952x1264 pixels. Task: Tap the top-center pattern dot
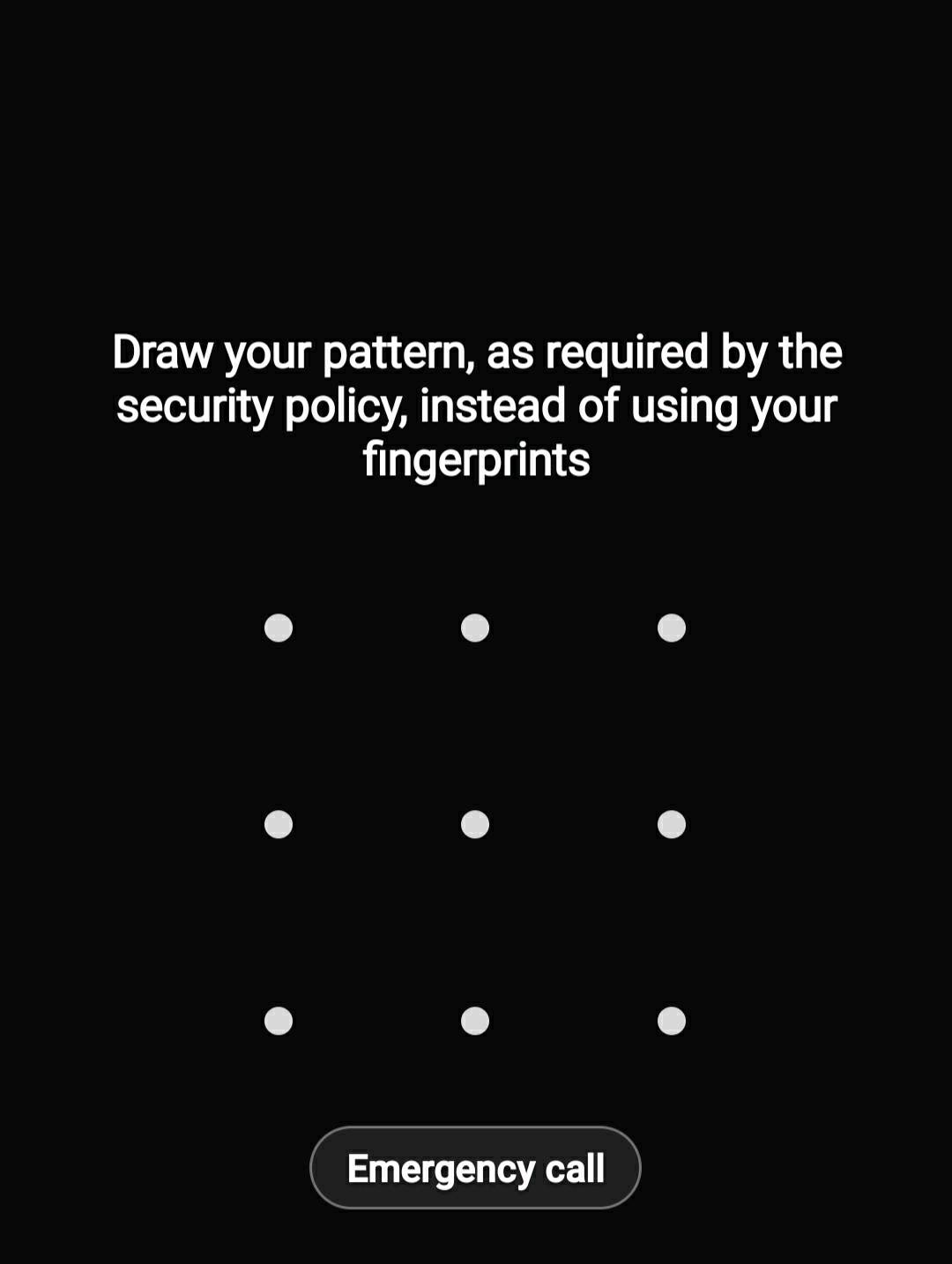(475, 628)
